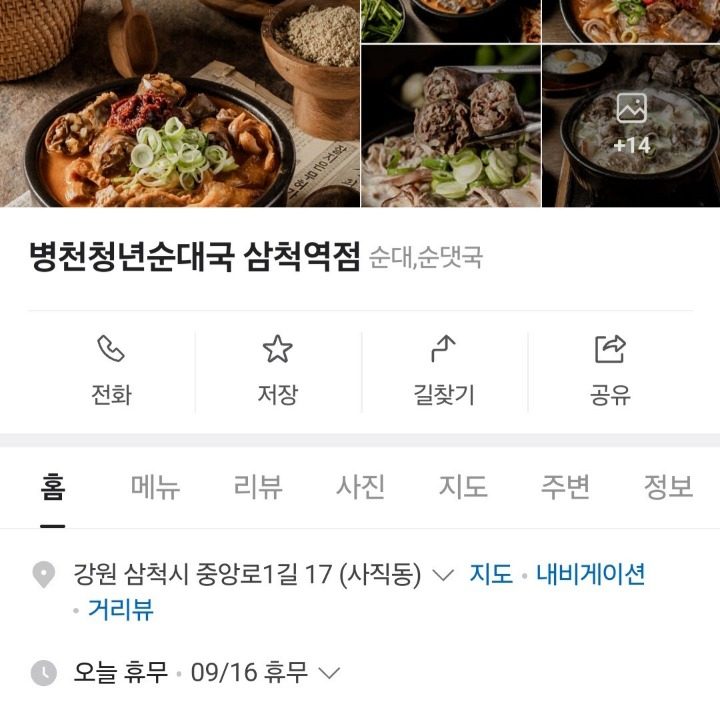The width and height of the screenshot is (720, 720).
Task: View the +14 more photos tile
Action: point(631,125)
